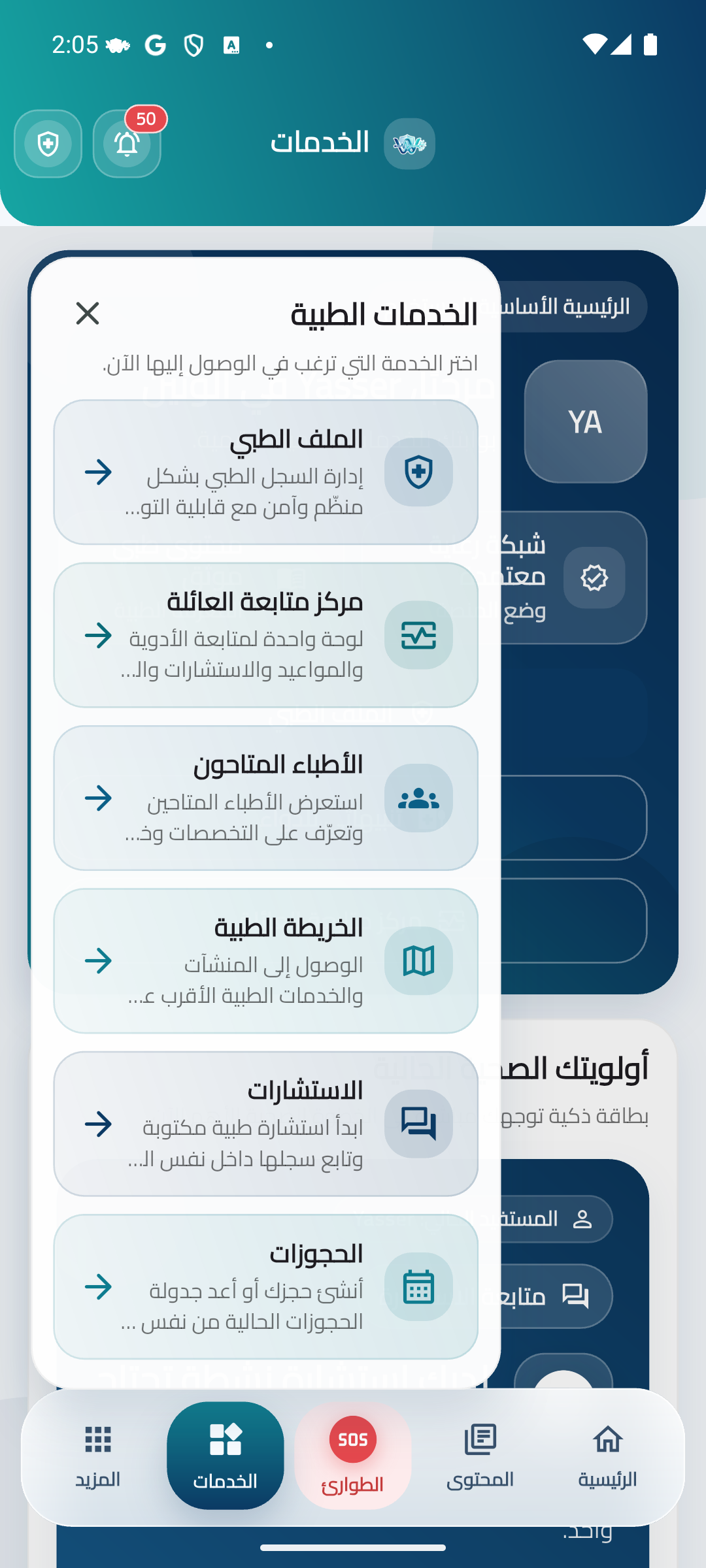Browse الأطباء المتاحون

click(265, 798)
